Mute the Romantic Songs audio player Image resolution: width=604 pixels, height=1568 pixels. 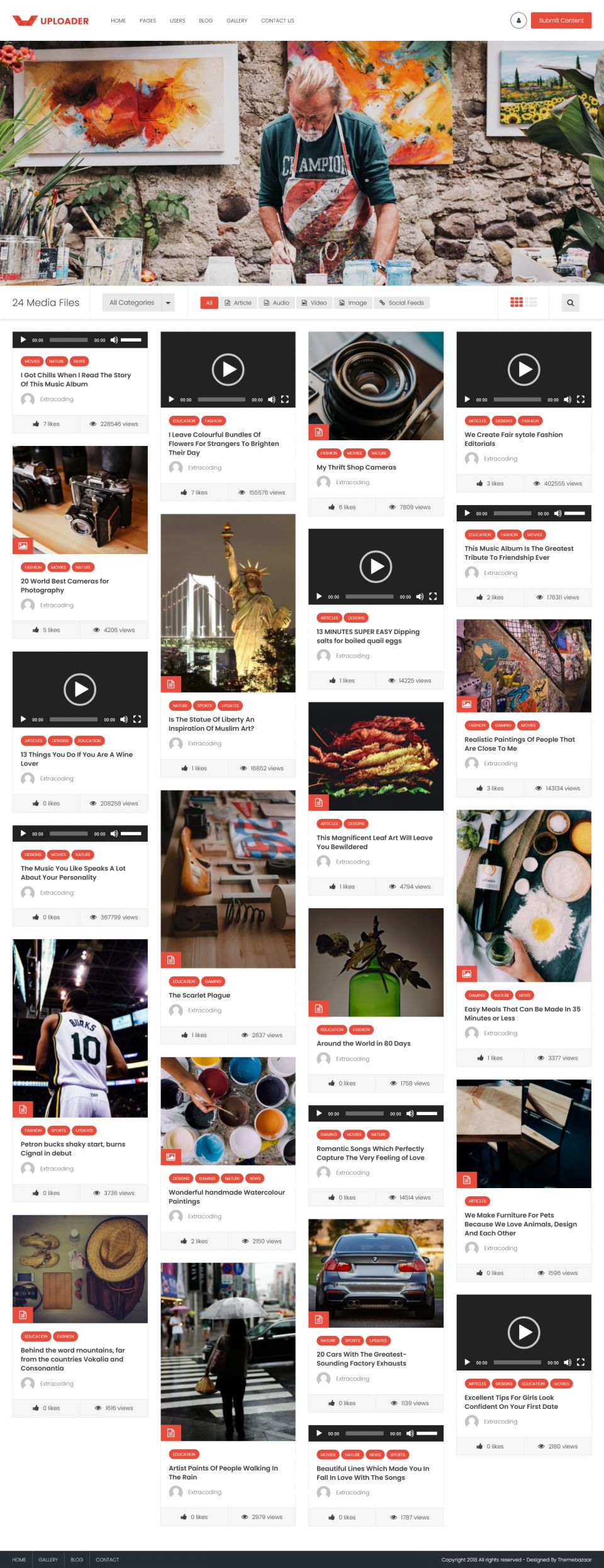[x=410, y=1113]
